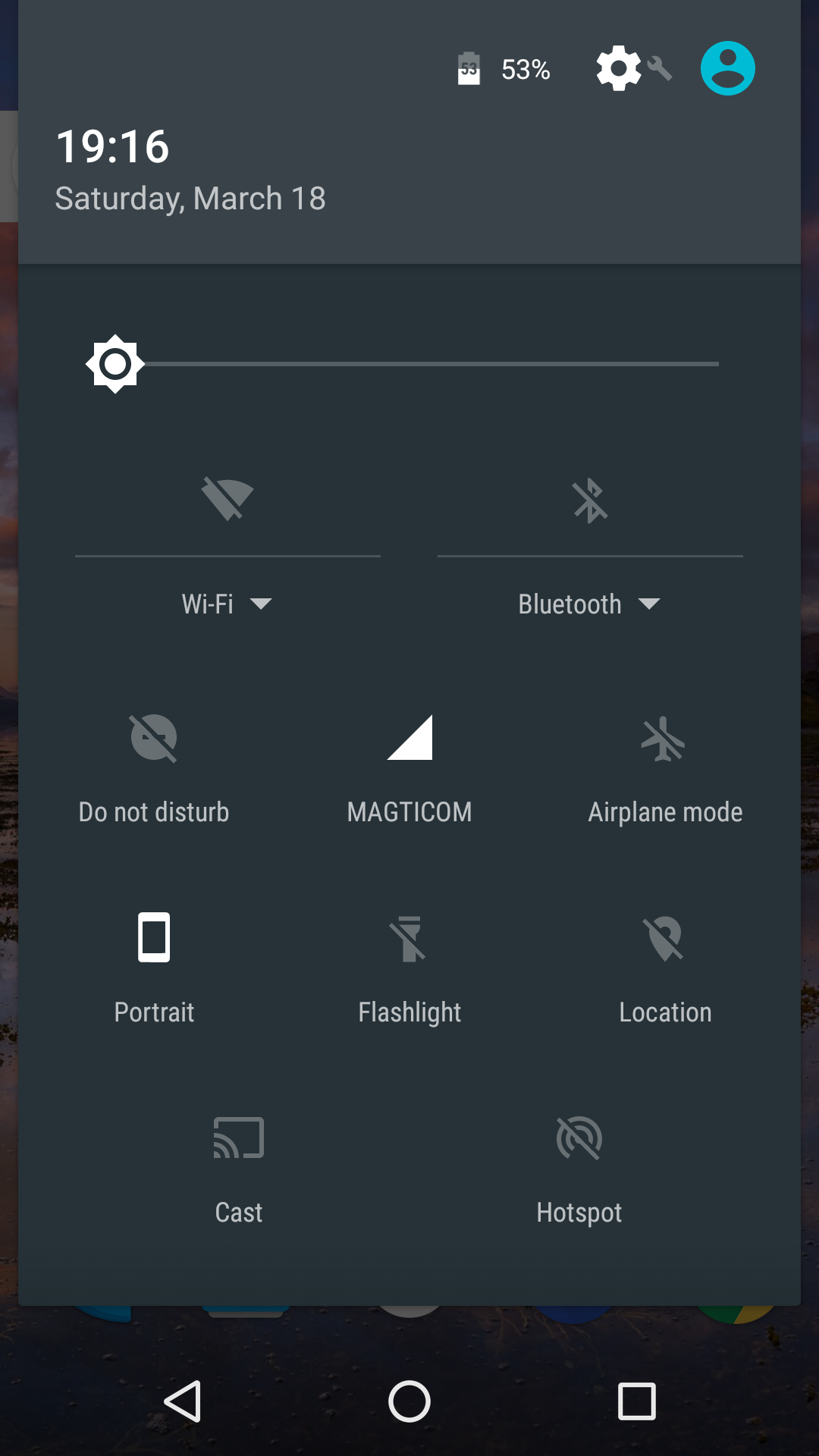Tap the date Saturday, March 18
Screen dimensions: 819x1456
coord(190,198)
